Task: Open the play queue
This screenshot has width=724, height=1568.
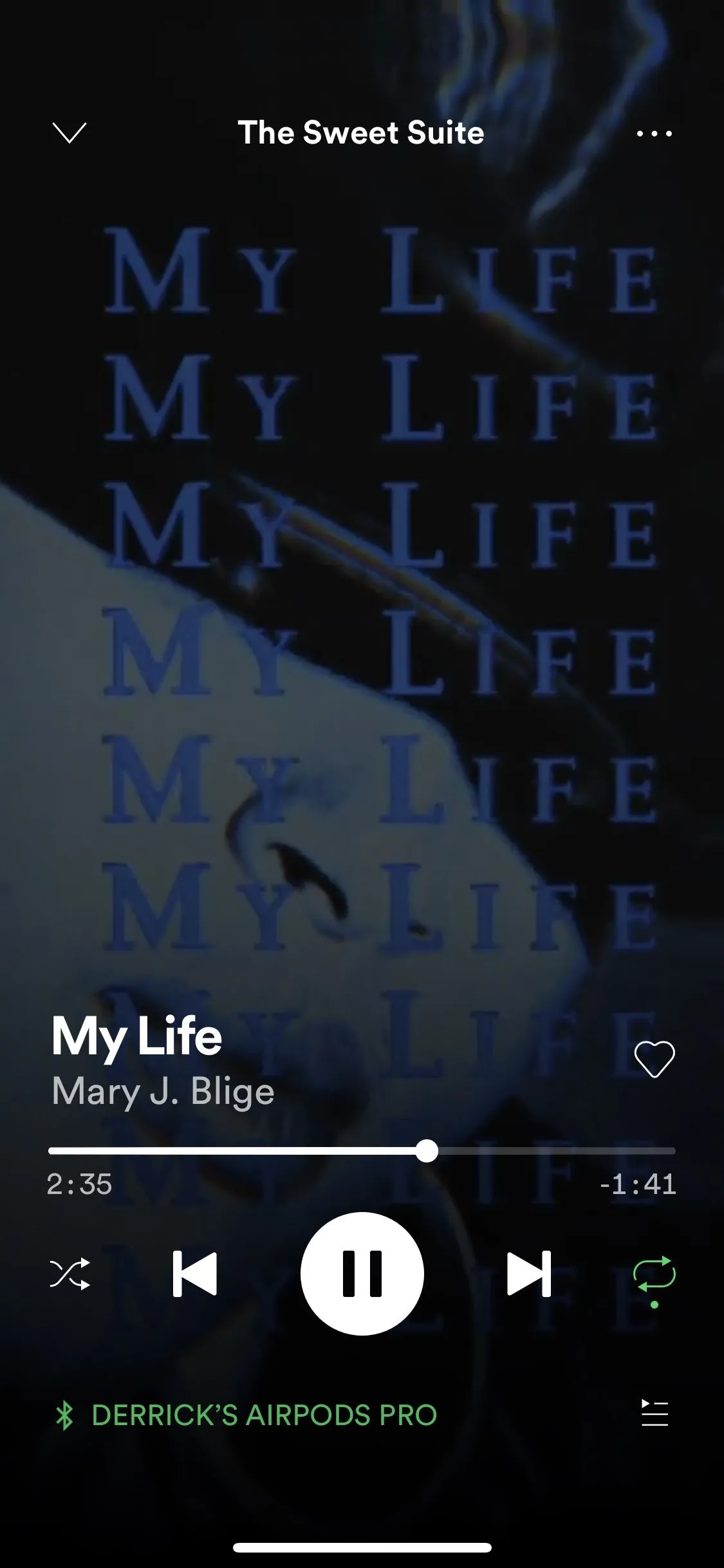Action: click(654, 1414)
